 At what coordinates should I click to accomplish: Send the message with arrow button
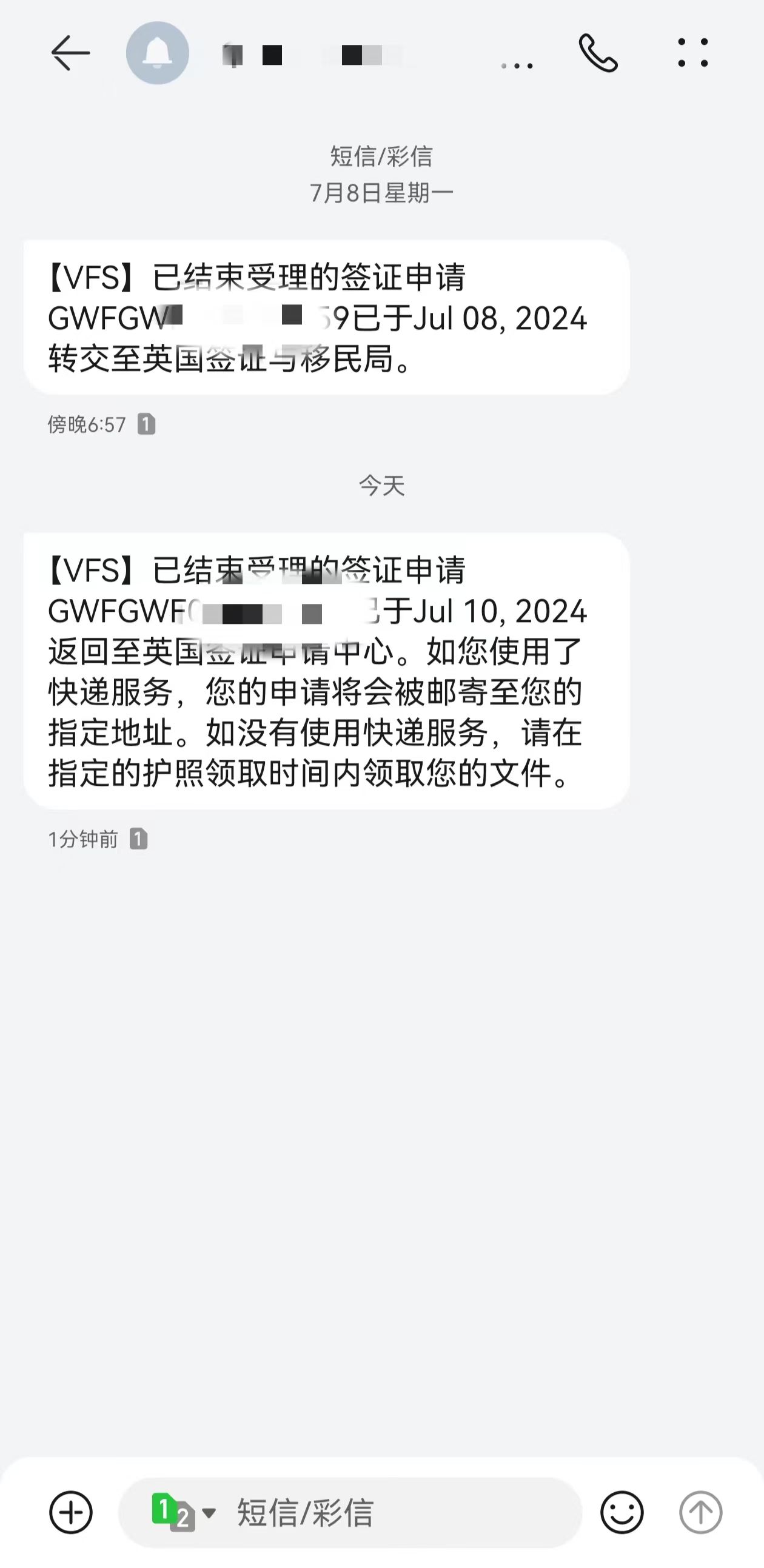[700, 1512]
